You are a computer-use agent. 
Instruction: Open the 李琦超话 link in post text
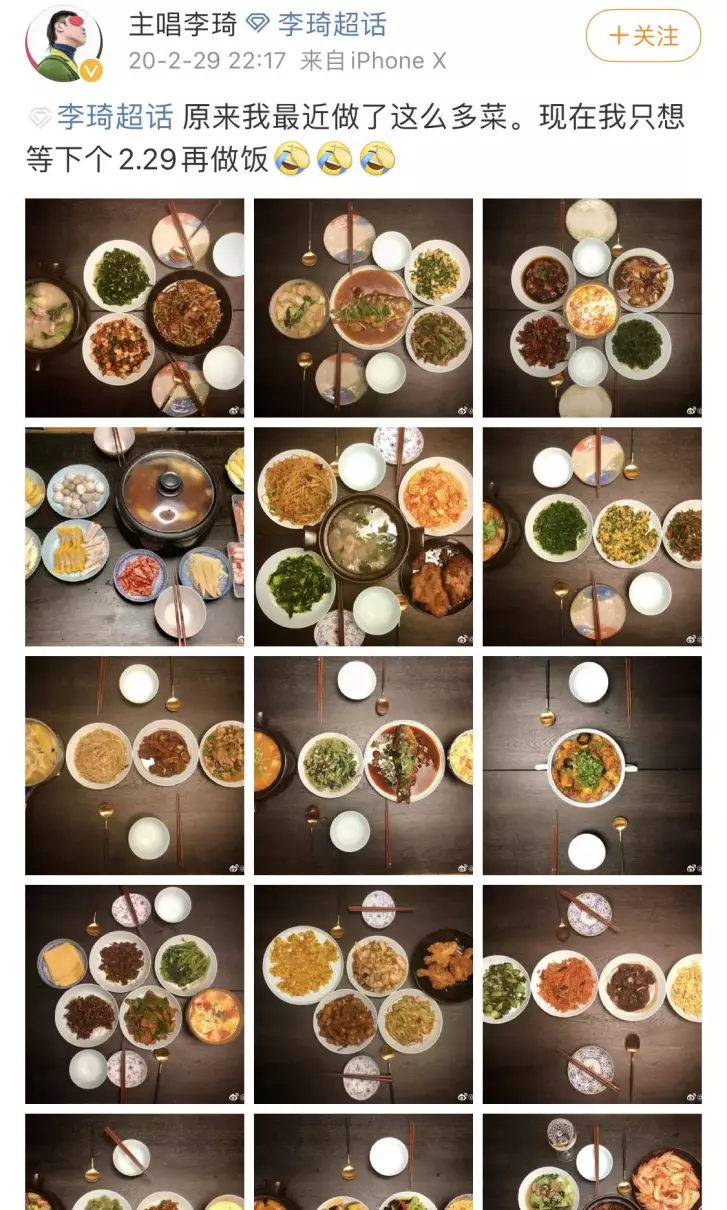pyautogui.click(x=116, y=117)
